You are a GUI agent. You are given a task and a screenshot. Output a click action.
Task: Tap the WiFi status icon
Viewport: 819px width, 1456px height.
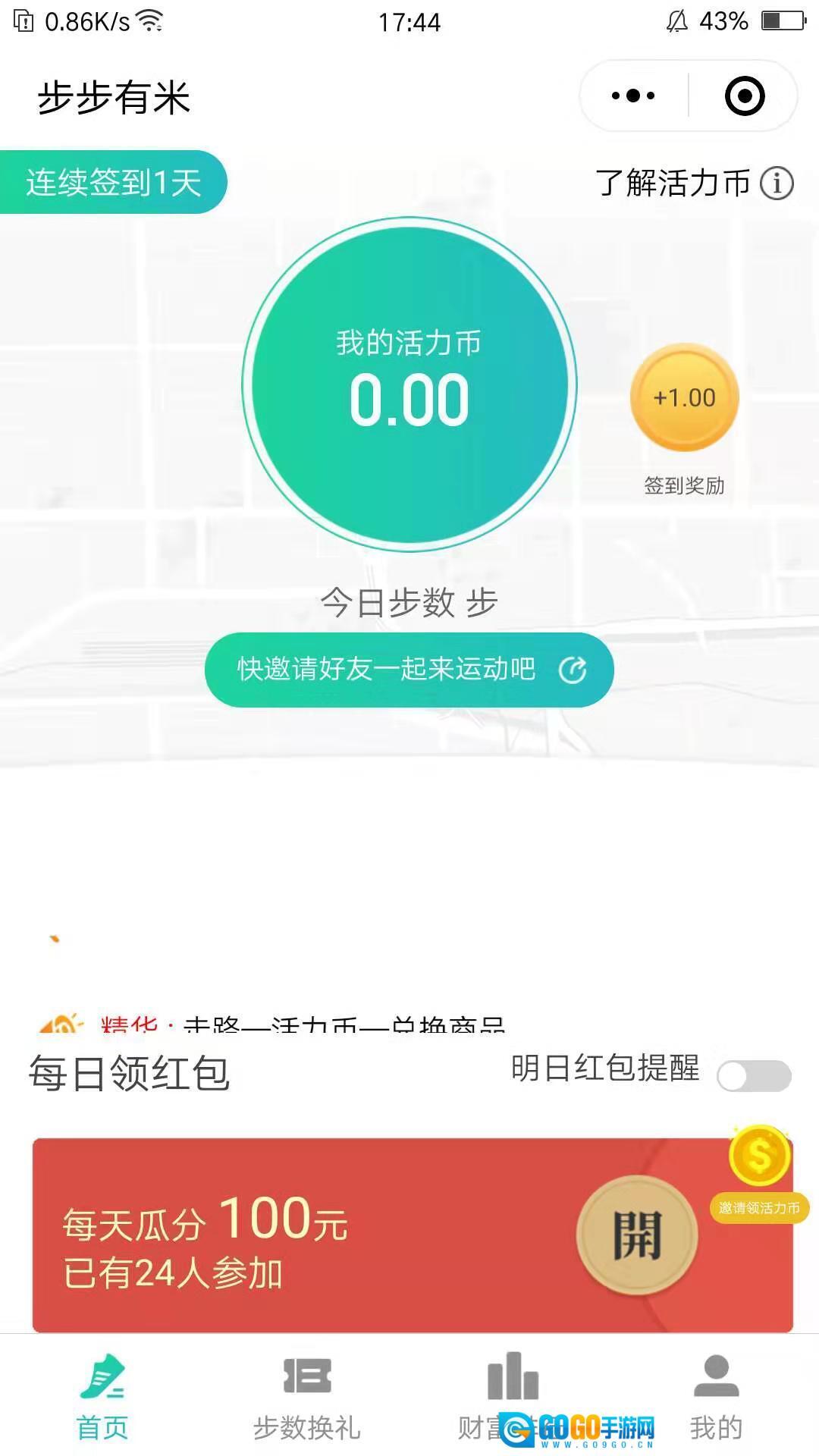tap(149, 20)
